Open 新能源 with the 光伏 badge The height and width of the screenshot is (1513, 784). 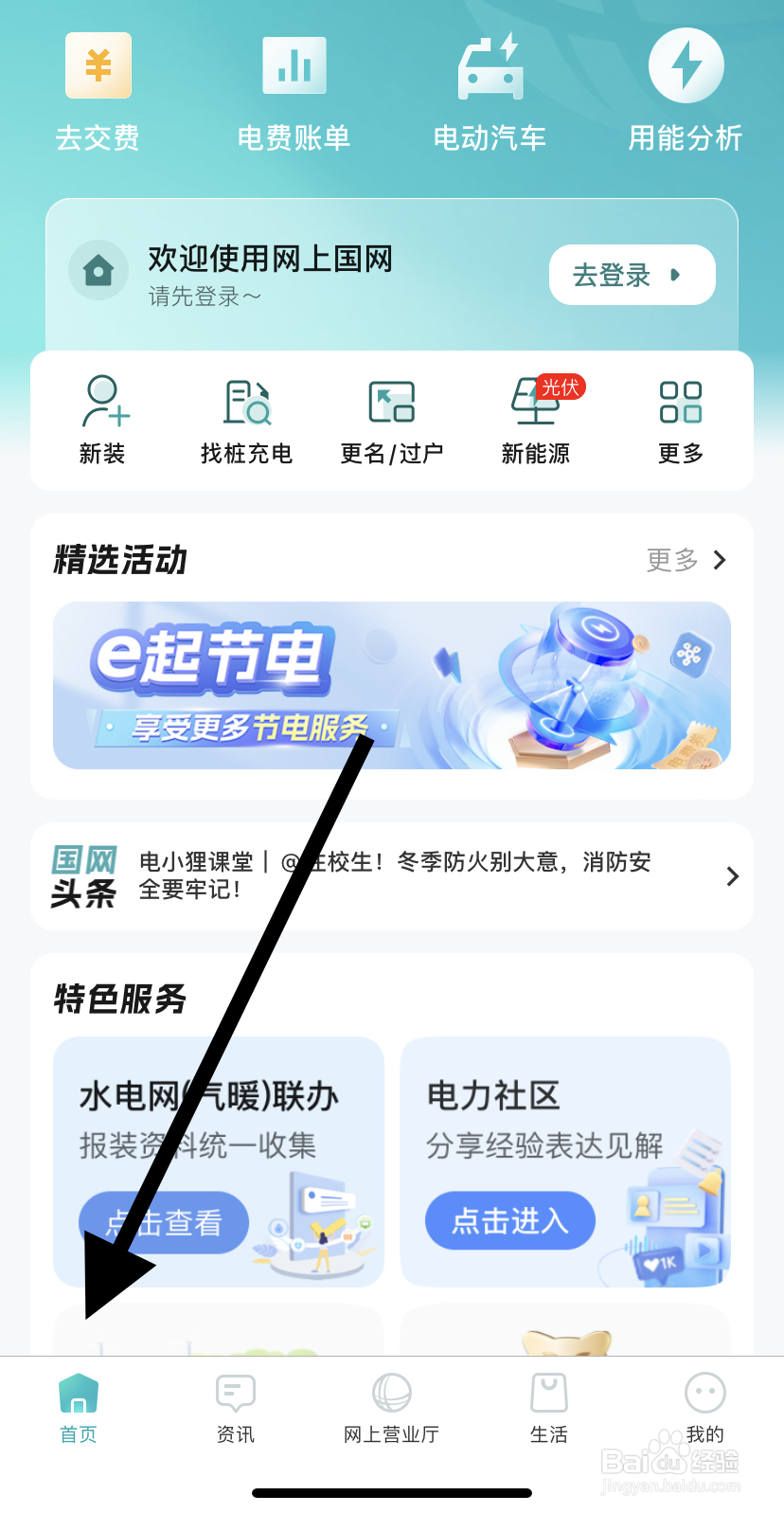[x=535, y=420]
